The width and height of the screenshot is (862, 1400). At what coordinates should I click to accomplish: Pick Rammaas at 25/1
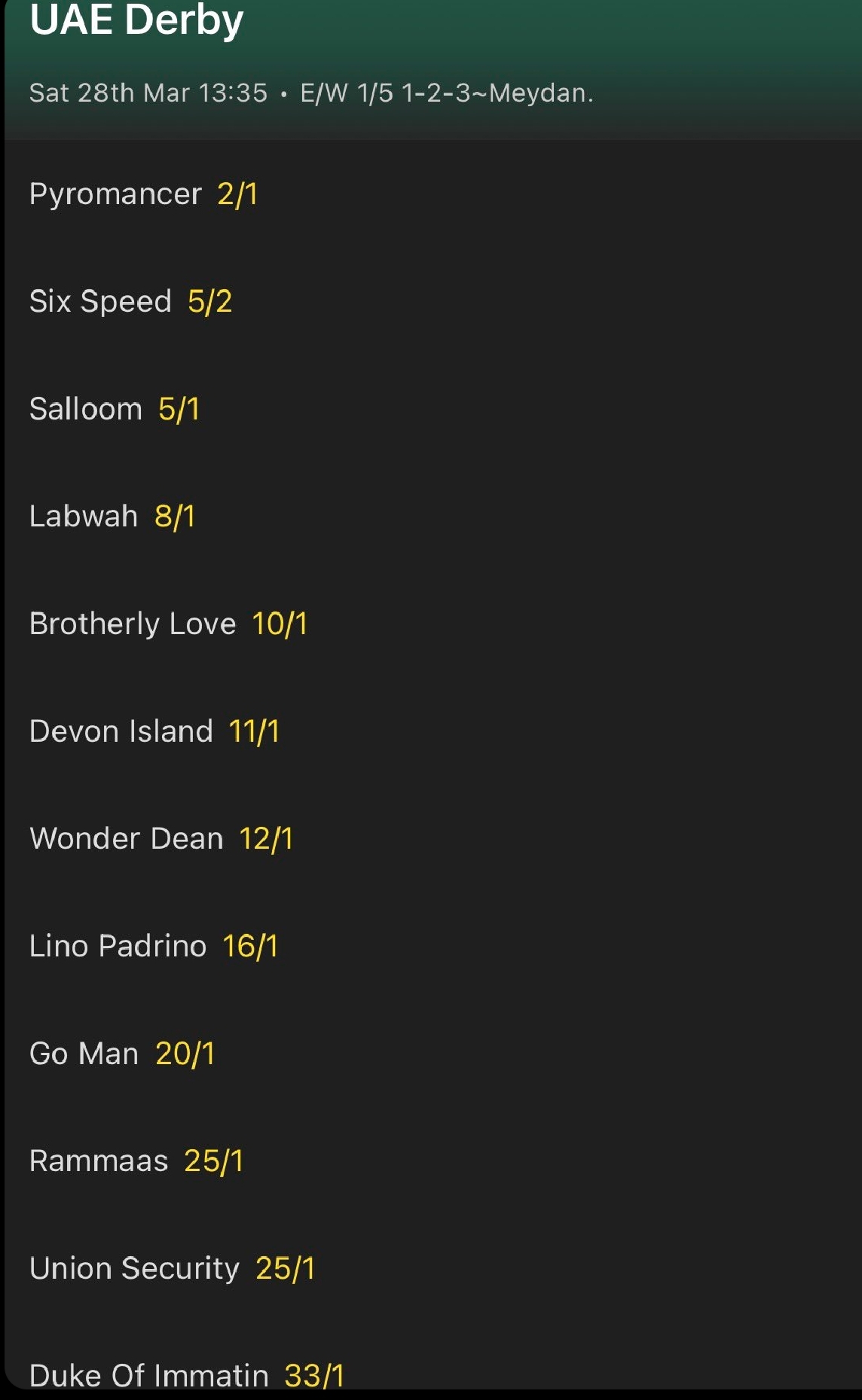pyautogui.click(x=214, y=1161)
